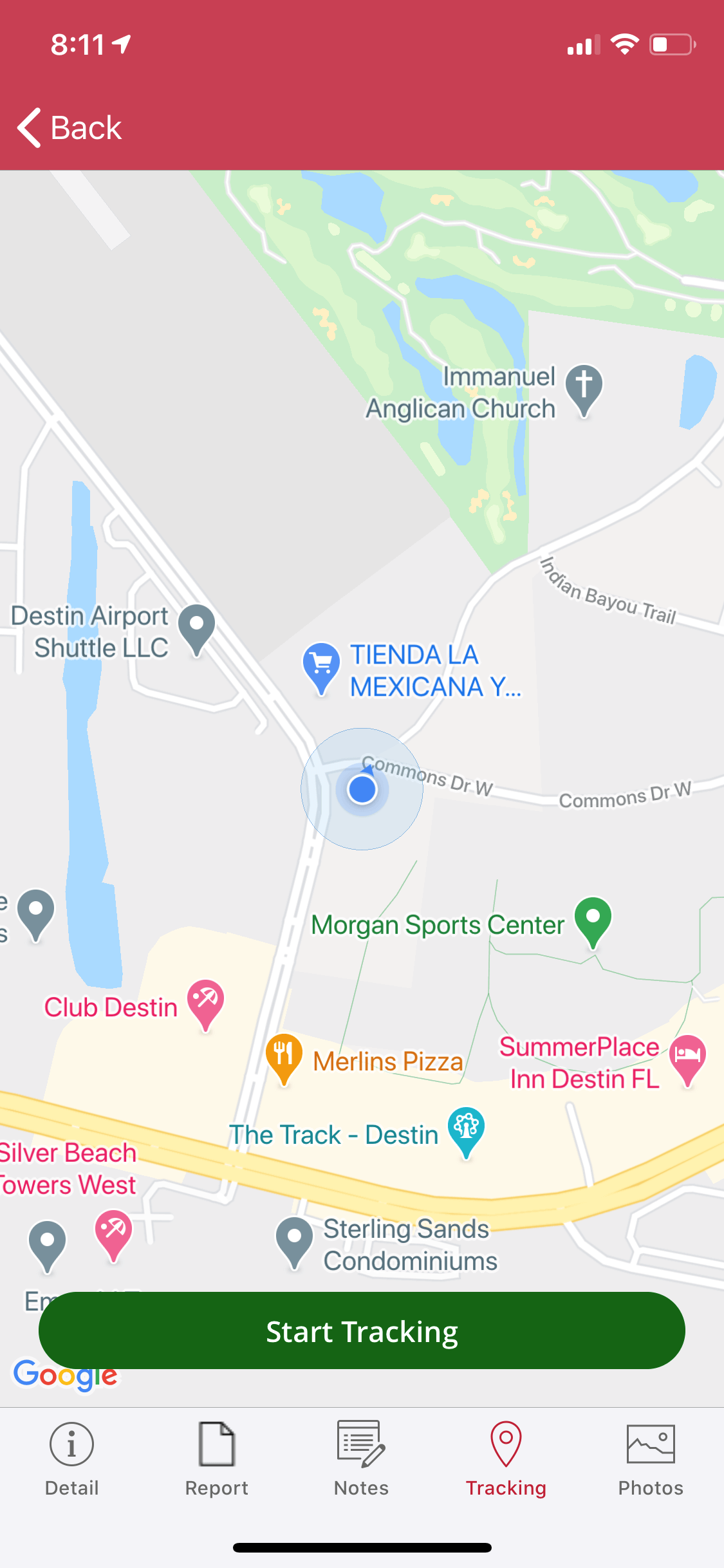Screen dimensions: 724x1568
Task: Open the SummerPlace Inn Destin FL pin
Action: coord(688,1060)
